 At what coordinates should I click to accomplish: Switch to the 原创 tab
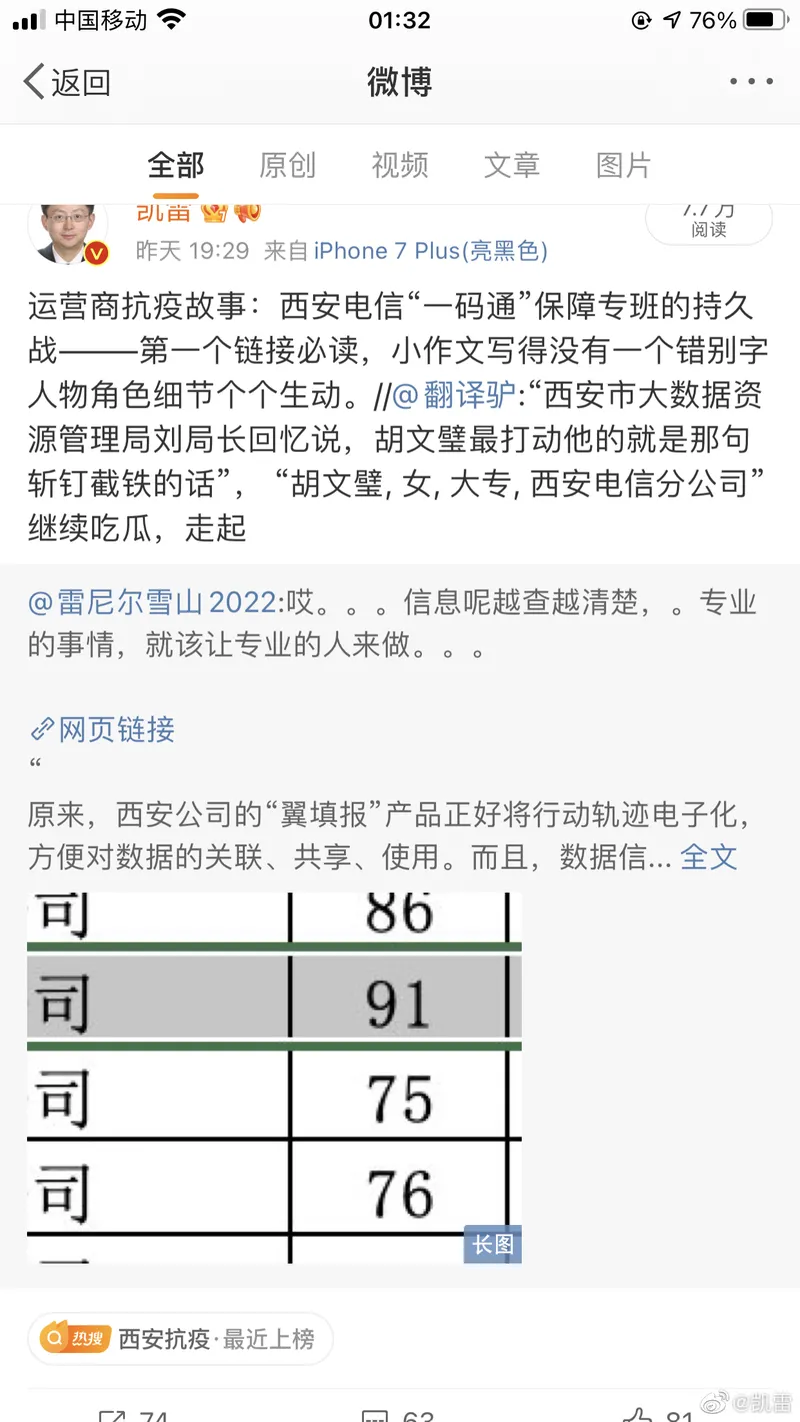tap(288, 165)
